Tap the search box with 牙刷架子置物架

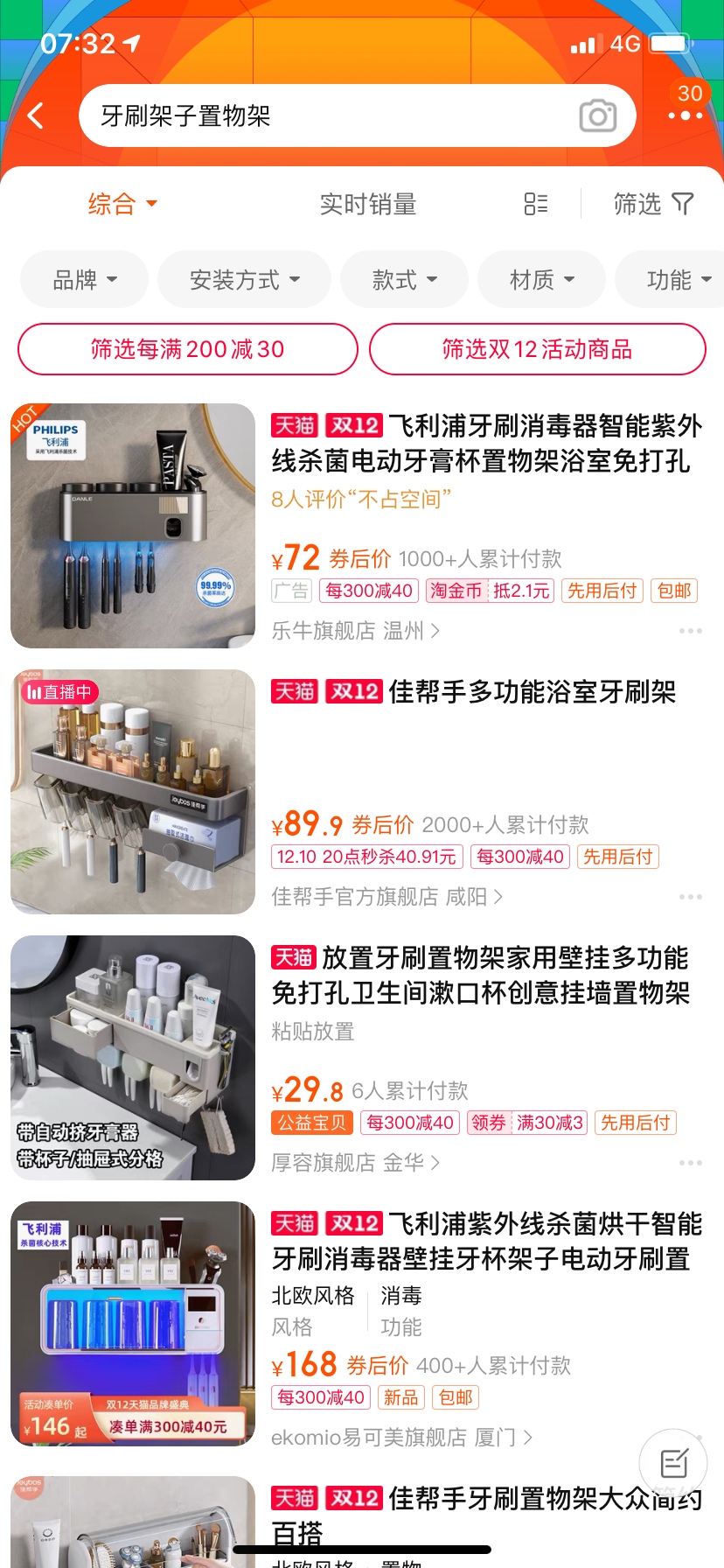pyautogui.click(x=324, y=115)
